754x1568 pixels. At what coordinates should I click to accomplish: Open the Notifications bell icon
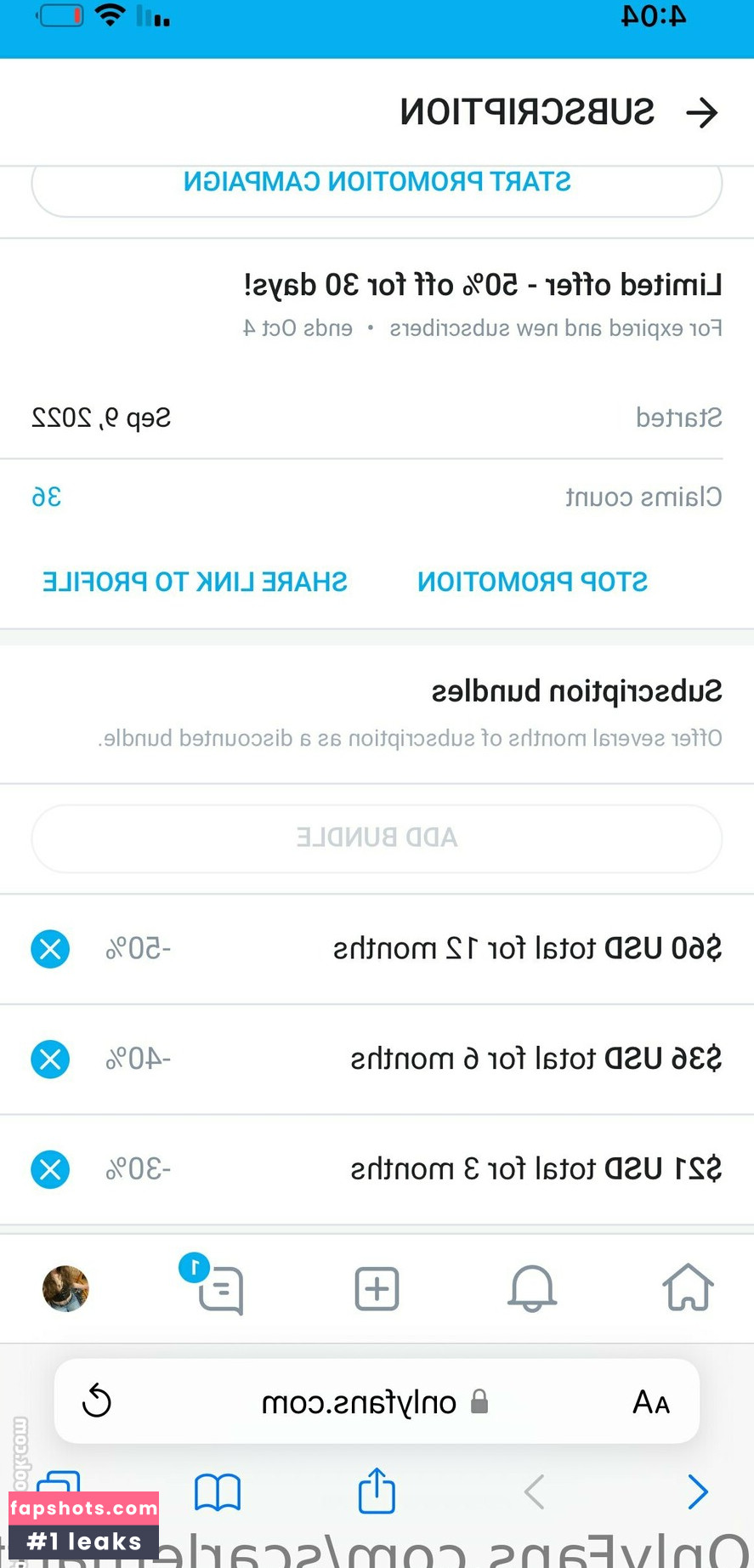tap(532, 1288)
